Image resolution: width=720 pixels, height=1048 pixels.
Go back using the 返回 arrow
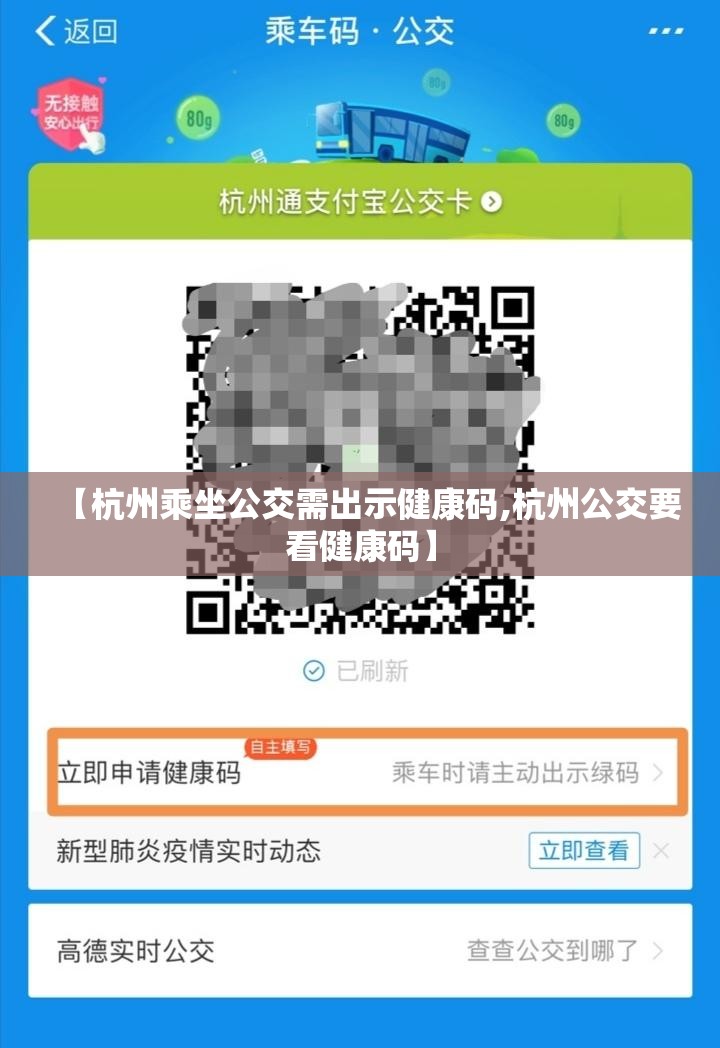point(74,31)
